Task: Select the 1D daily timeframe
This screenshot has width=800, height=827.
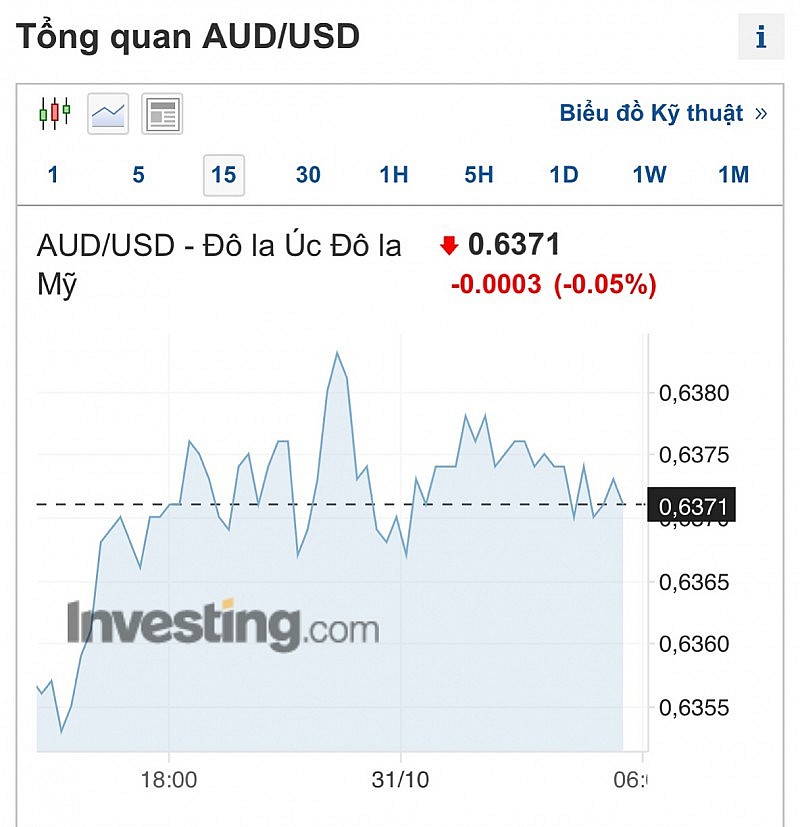Action: (x=563, y=174)
